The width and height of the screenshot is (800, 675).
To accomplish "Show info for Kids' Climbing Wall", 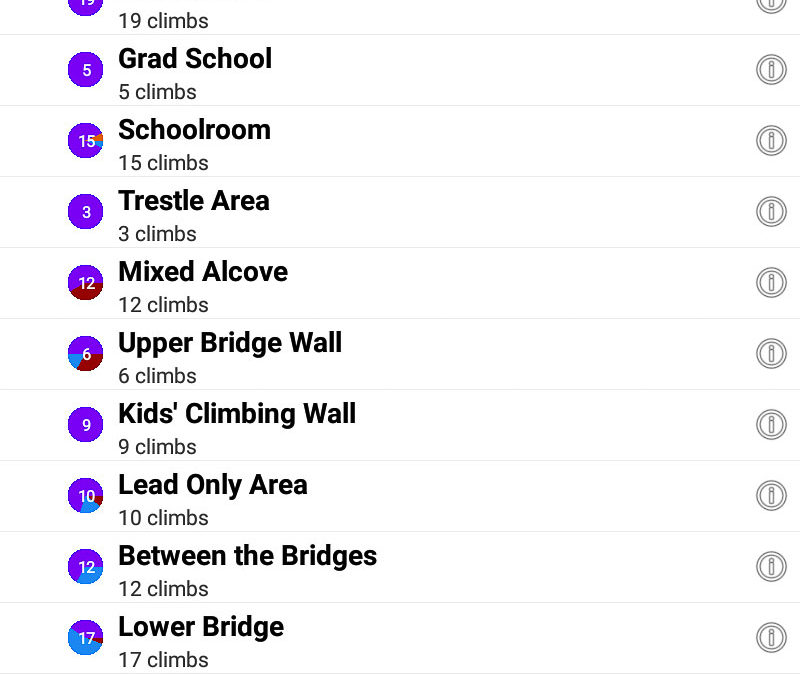I will (x=770, y=425).
